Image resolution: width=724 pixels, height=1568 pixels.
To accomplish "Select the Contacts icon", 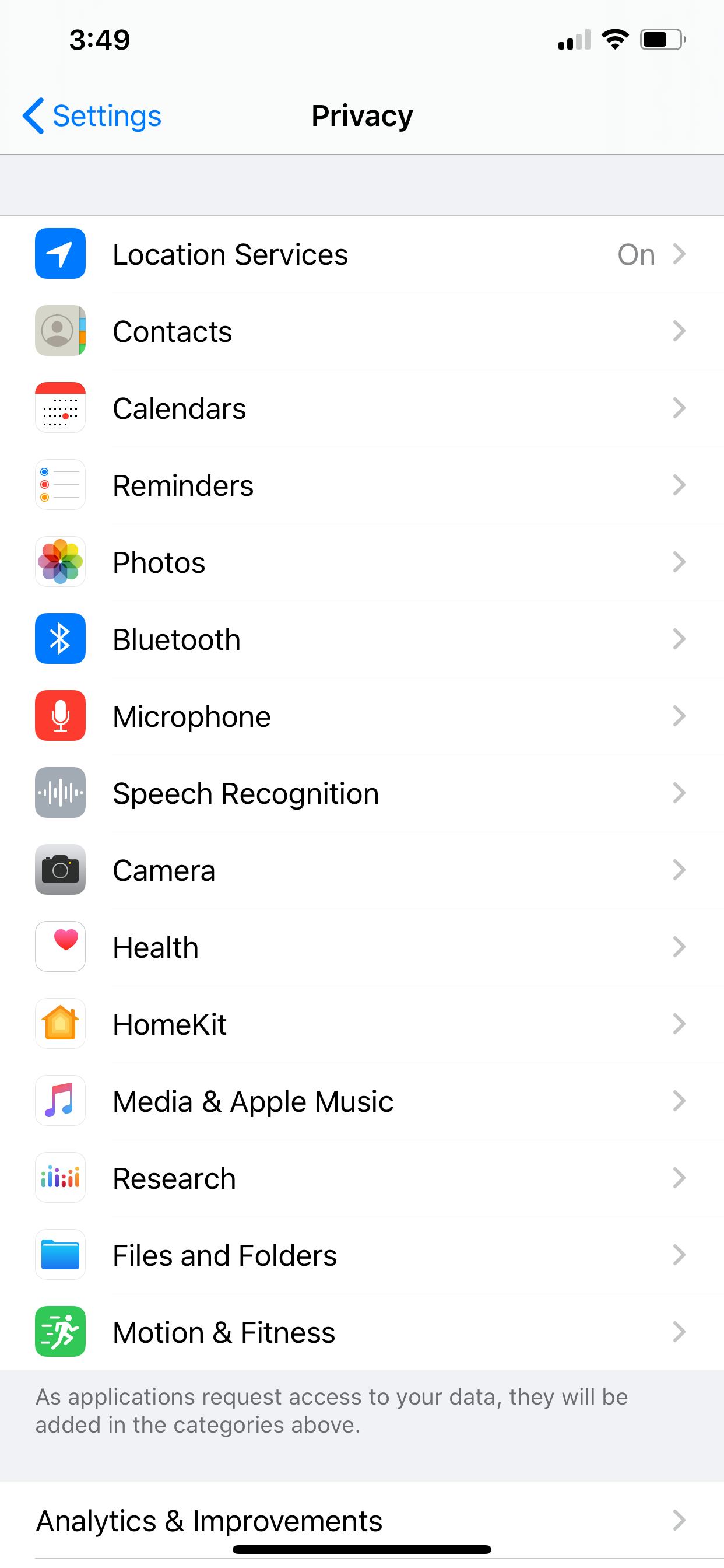I will pos(60,331).
